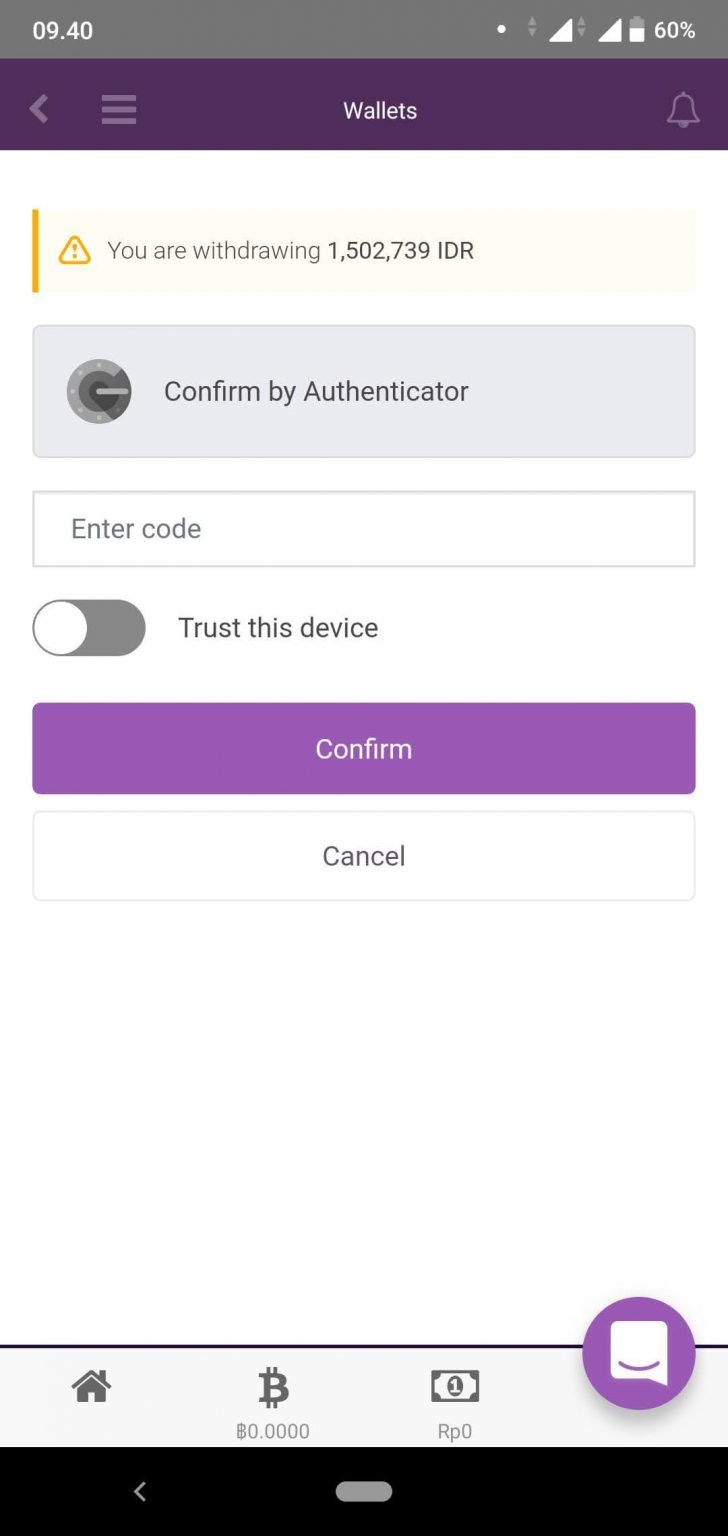
Task: Select the Wallets screen title
Action: (x=380, y=110)
